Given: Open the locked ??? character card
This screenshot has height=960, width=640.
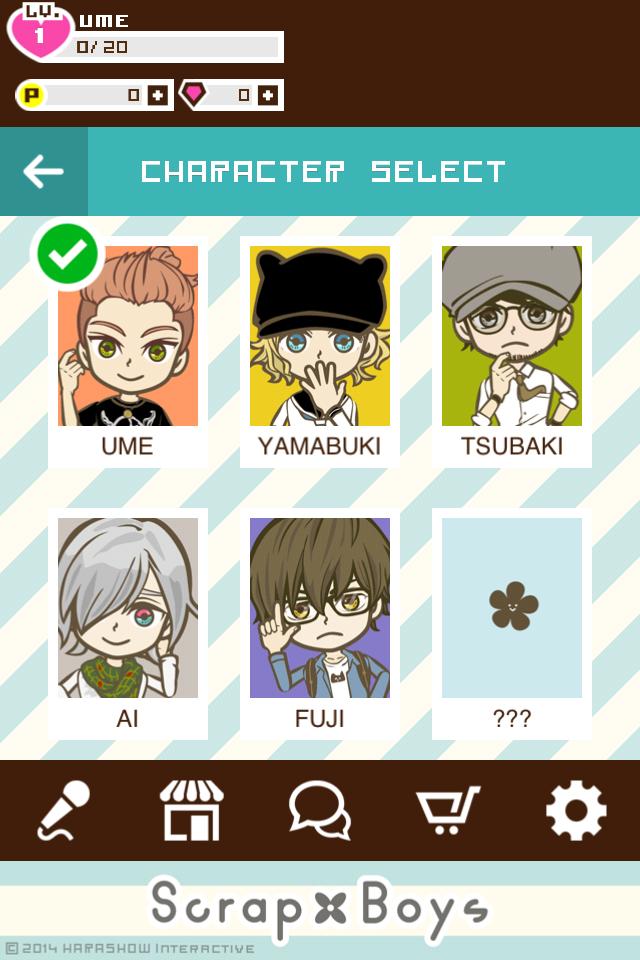Looking at the screenshot, I should pyautogui.click(x=511, y=622).
